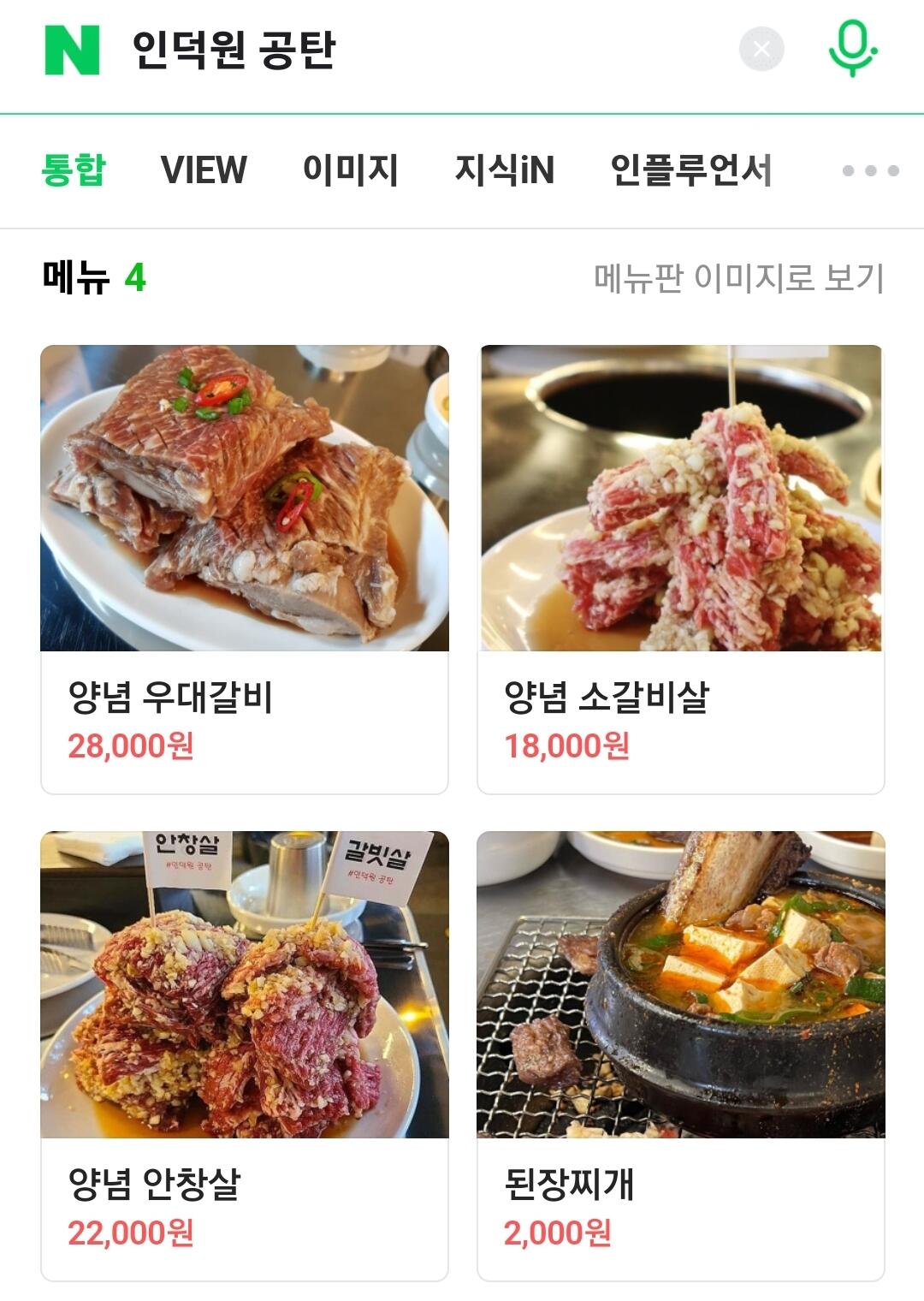Image resolution: width=924 pixels, height=1301 pixels.
Task: Open the 양념 우대갈비 menu card
Action: pyautogui.click(x=245, y=569)
